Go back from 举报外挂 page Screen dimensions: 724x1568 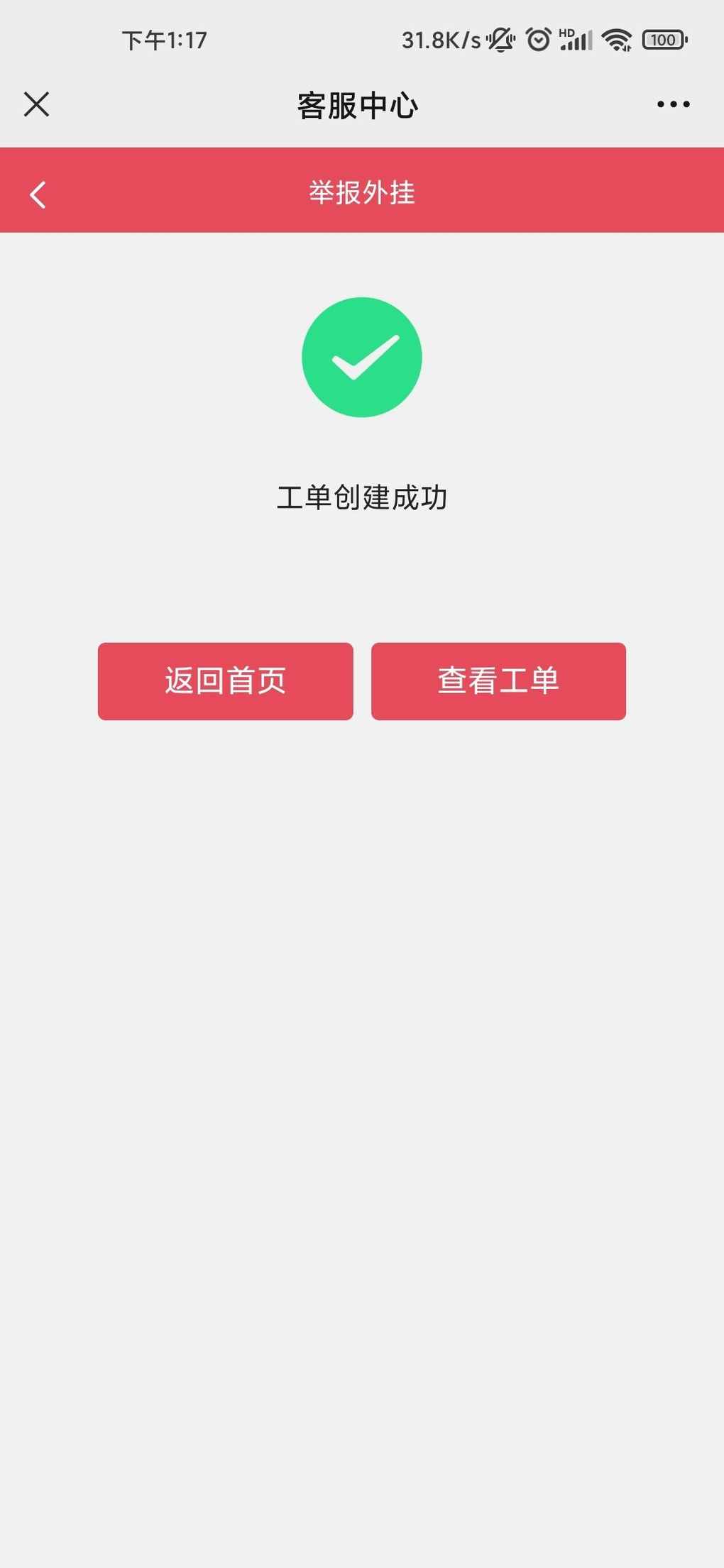[38, 194]
